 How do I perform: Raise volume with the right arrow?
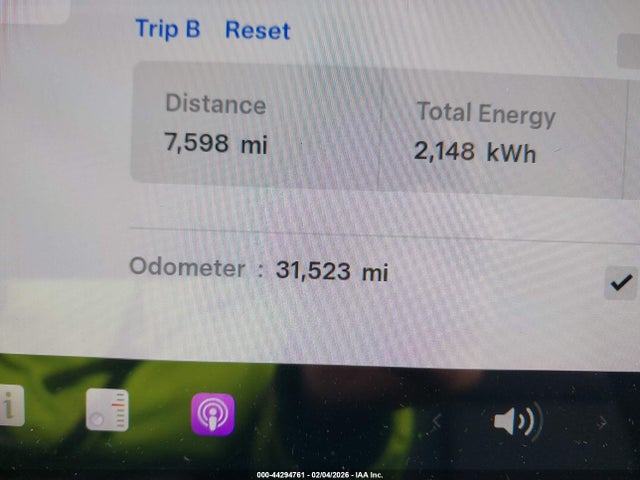point(601,422)
